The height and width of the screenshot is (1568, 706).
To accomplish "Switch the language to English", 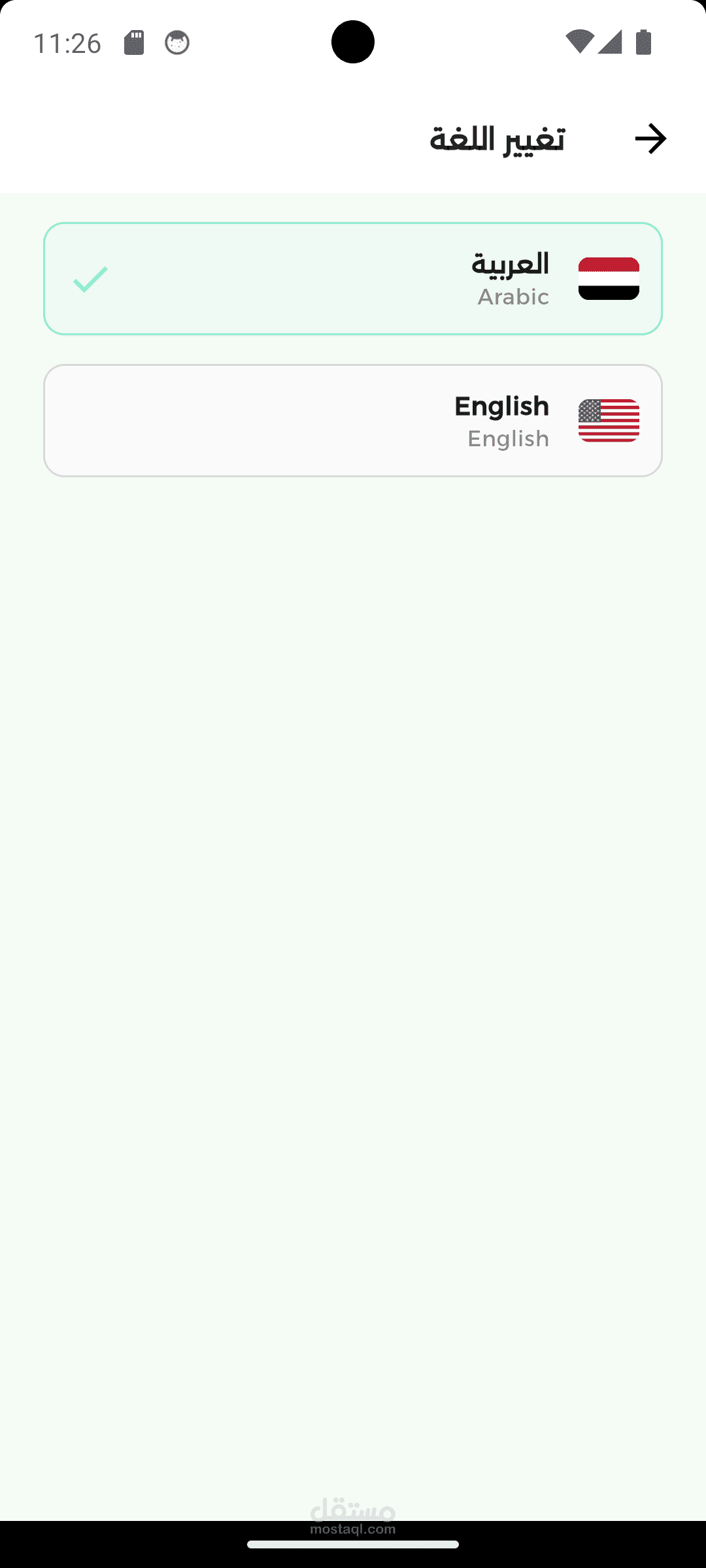I will (353, 421).
